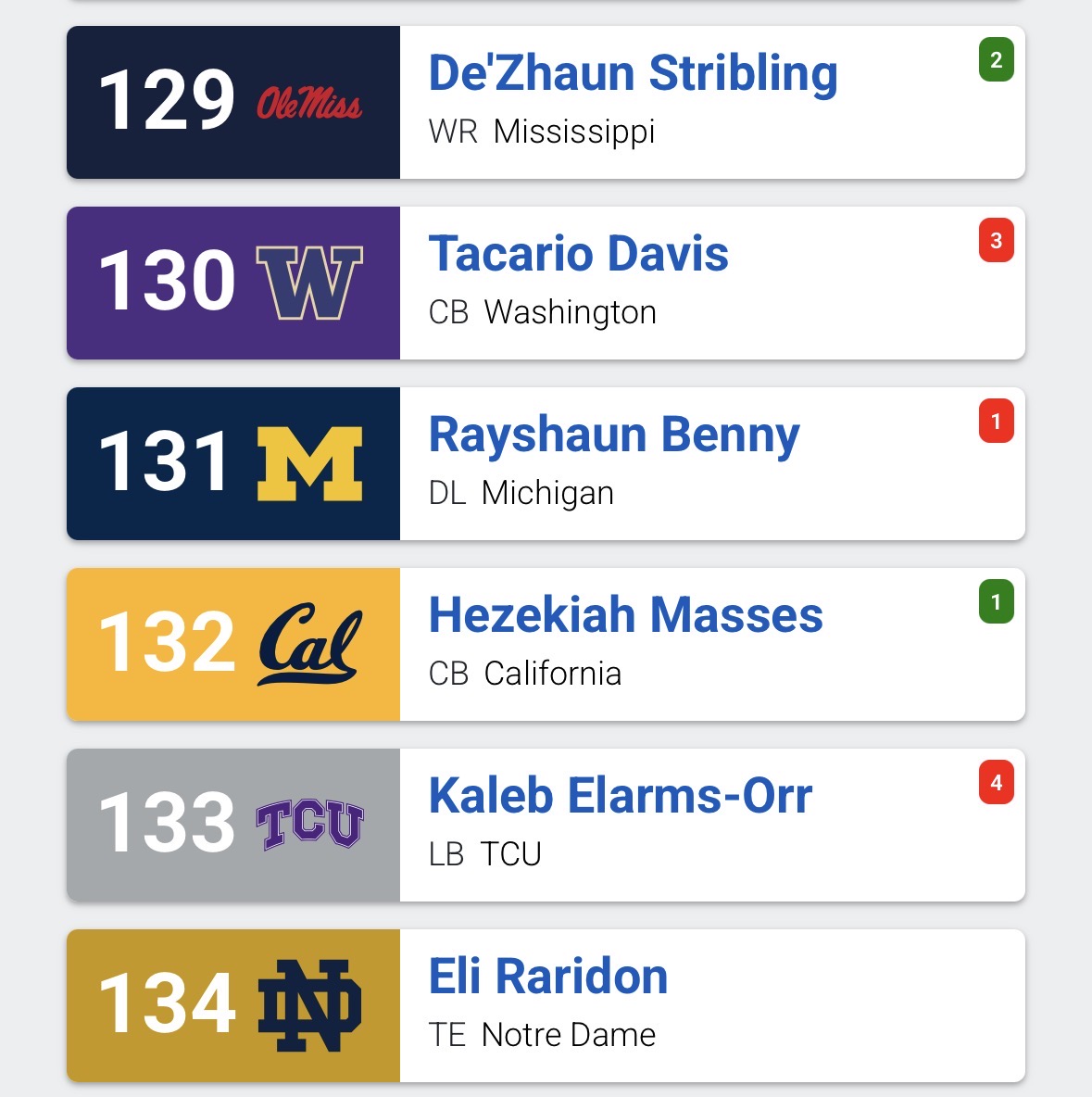The width and height of the screenshot is (1092, 1097).
Task: Open Hezekiah Masses's player profile
Action: (x=625, y=616)
